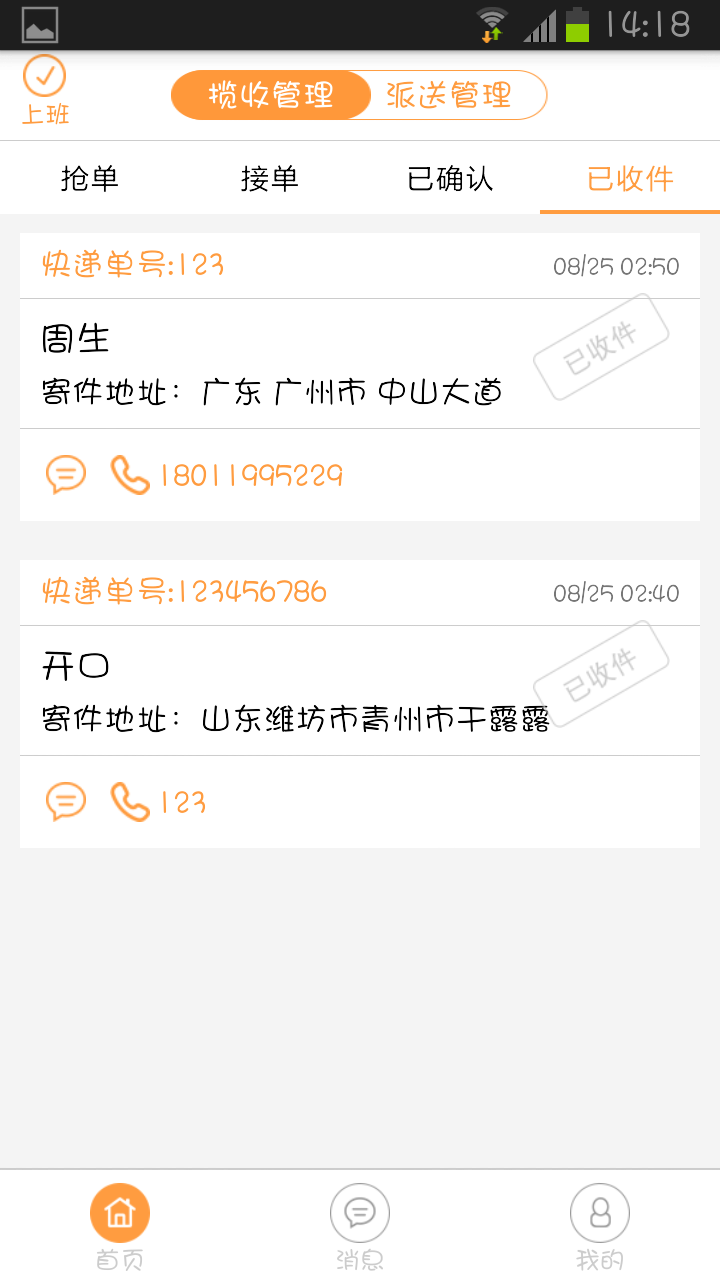The image size is (720, 1280).
Task: Select the 已确认 confirmed tab
Action: click(x=450, y=178)
